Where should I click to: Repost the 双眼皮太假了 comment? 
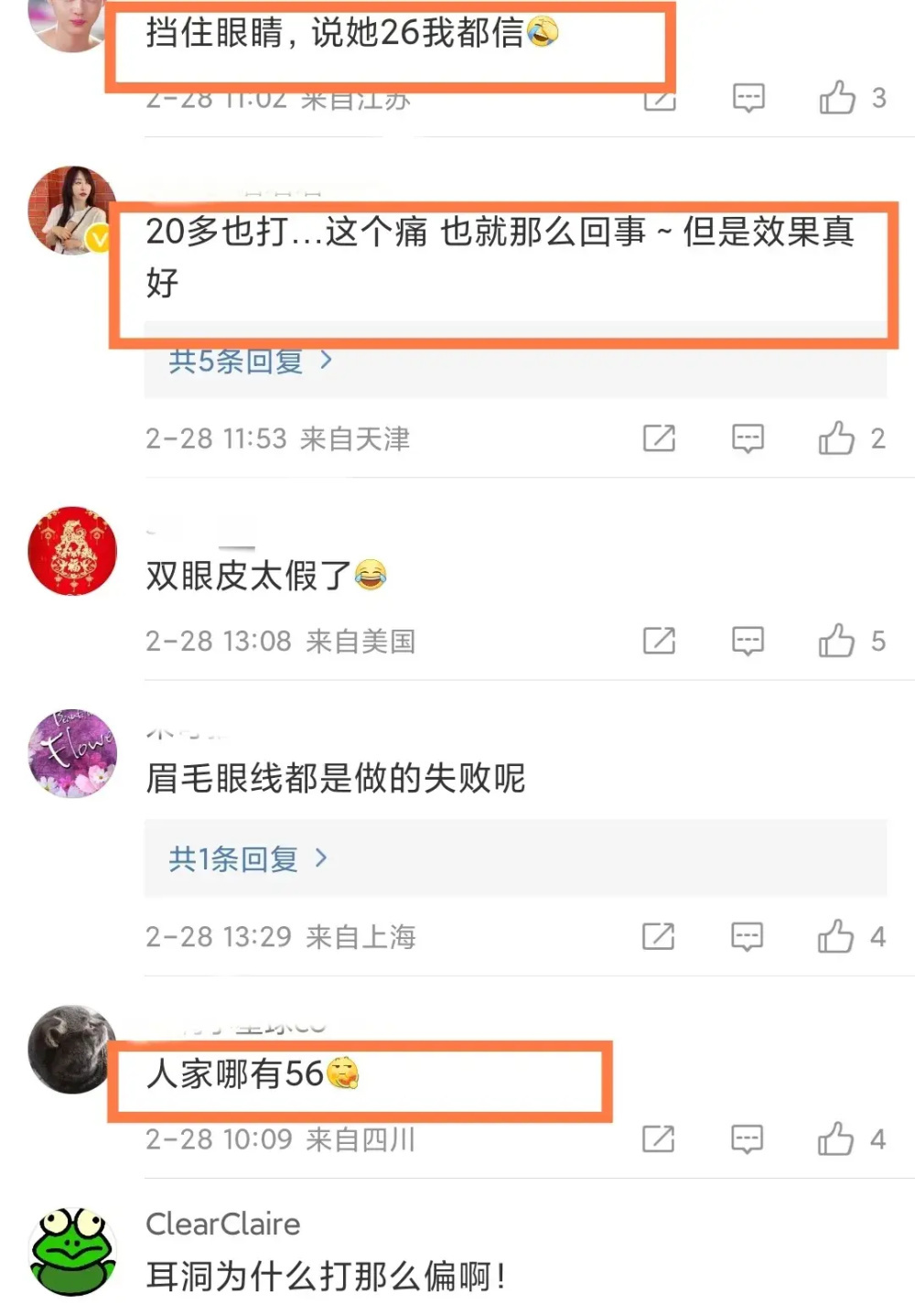pyautogui.click(x=659, y=641)
